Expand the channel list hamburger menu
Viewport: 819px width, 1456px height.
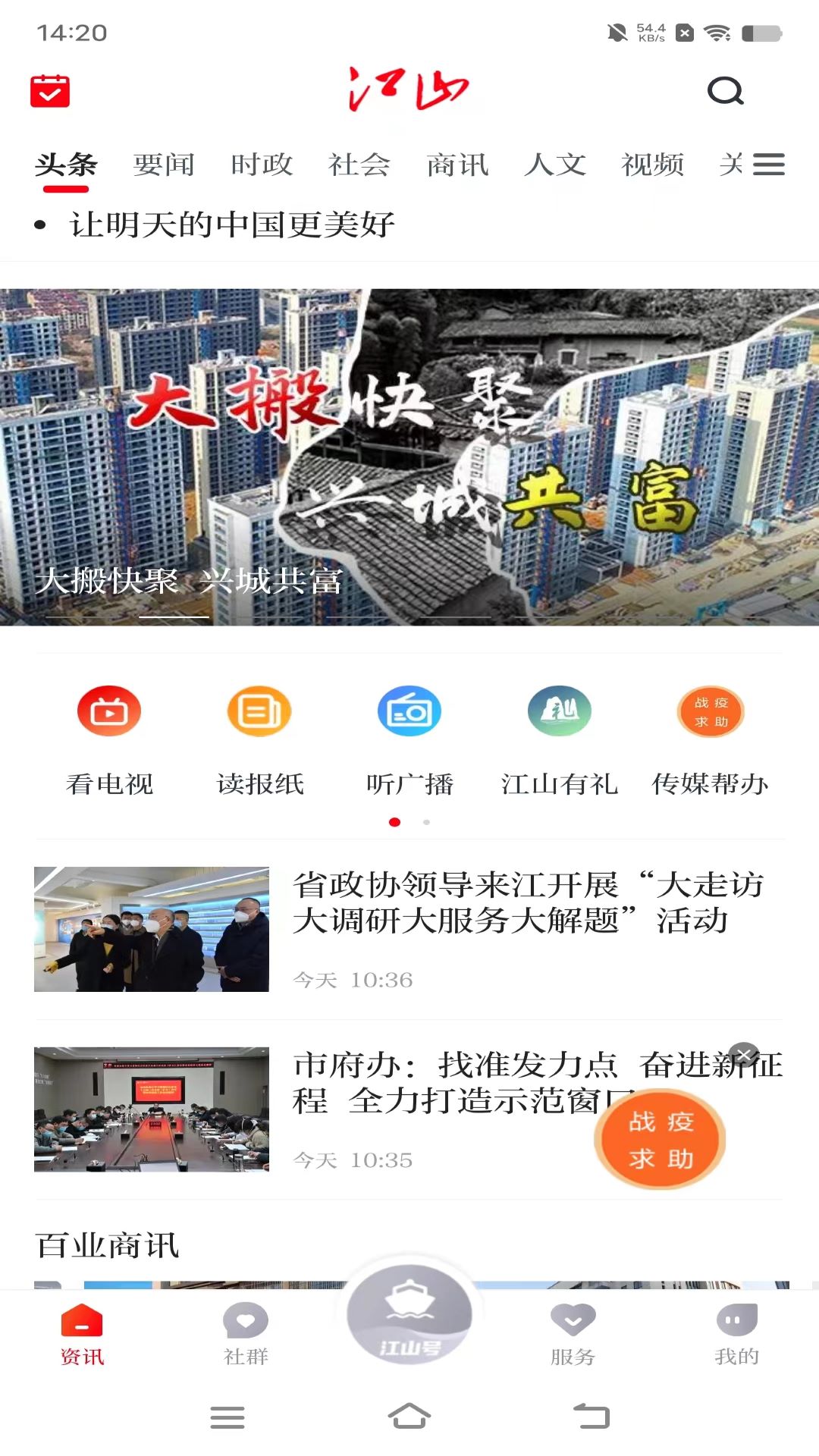(770, 165)
